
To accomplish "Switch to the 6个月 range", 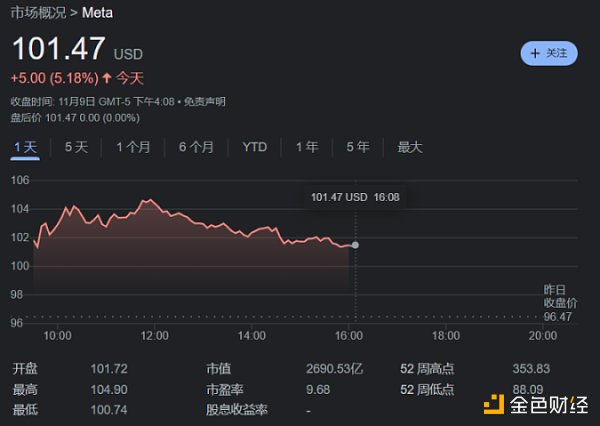I will pos(196,147).
